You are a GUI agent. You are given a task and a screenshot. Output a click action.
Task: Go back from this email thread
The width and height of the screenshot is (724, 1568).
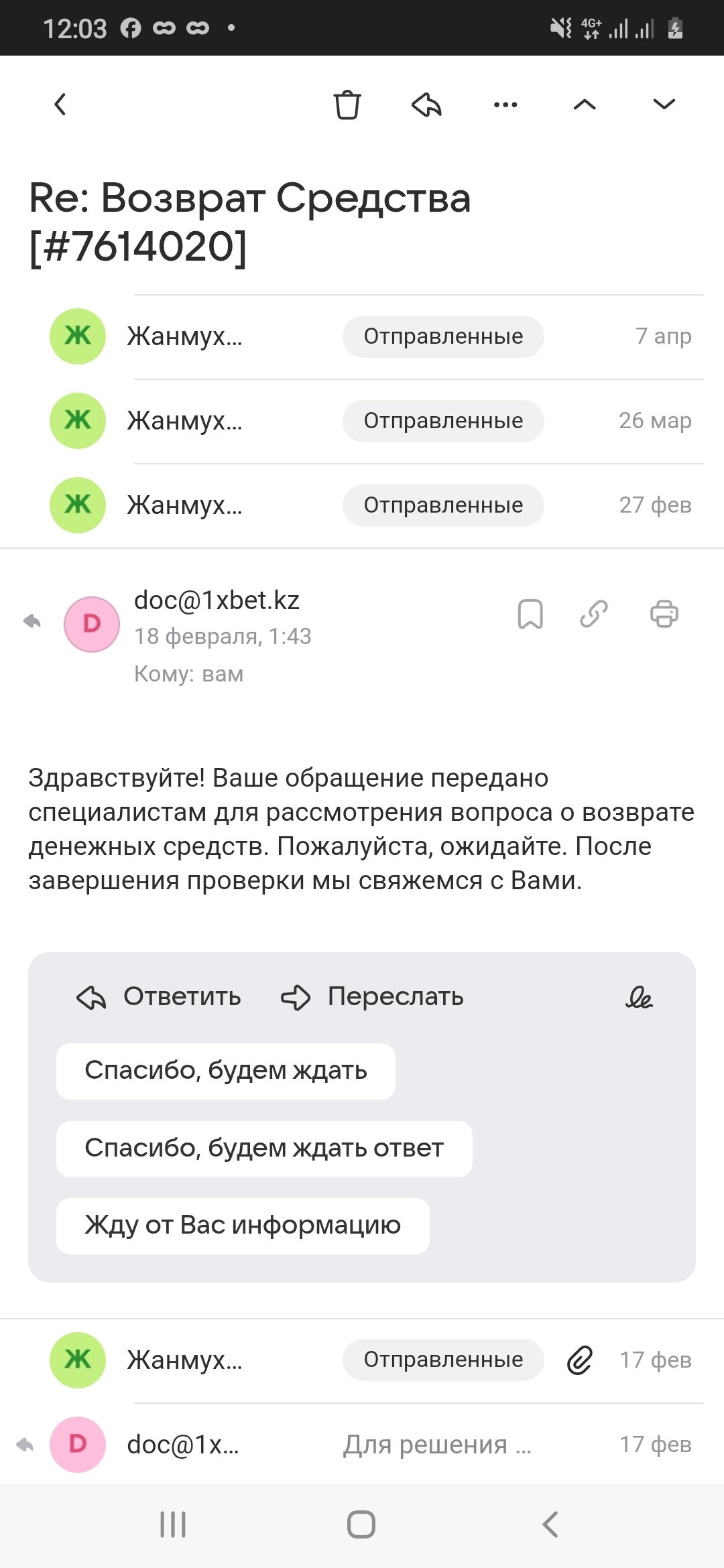pyautogui.click(x=60, y=105)
